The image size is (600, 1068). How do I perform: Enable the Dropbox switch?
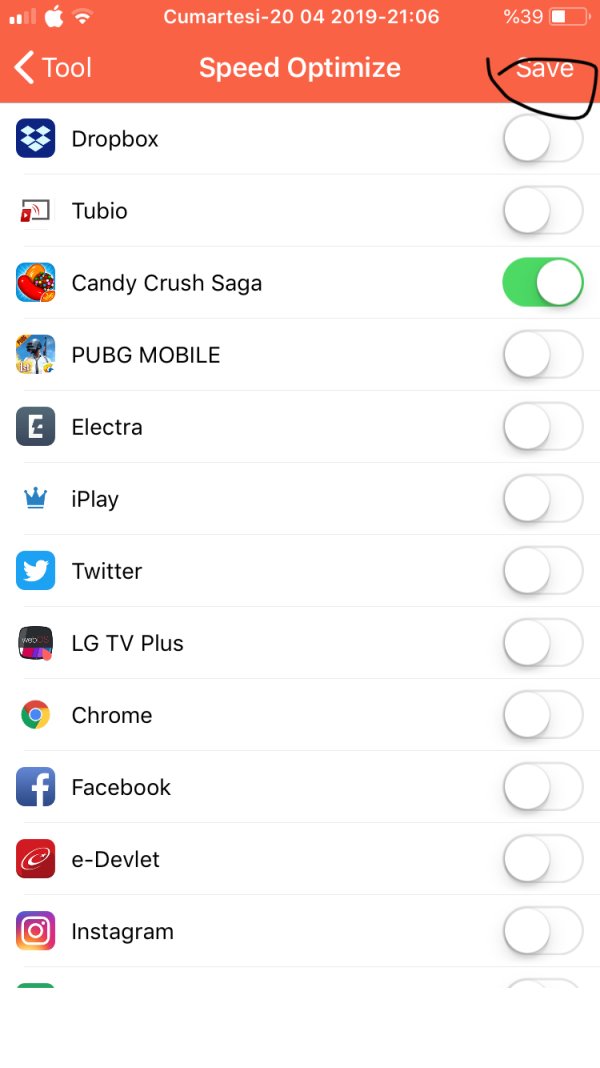point(542,139)
